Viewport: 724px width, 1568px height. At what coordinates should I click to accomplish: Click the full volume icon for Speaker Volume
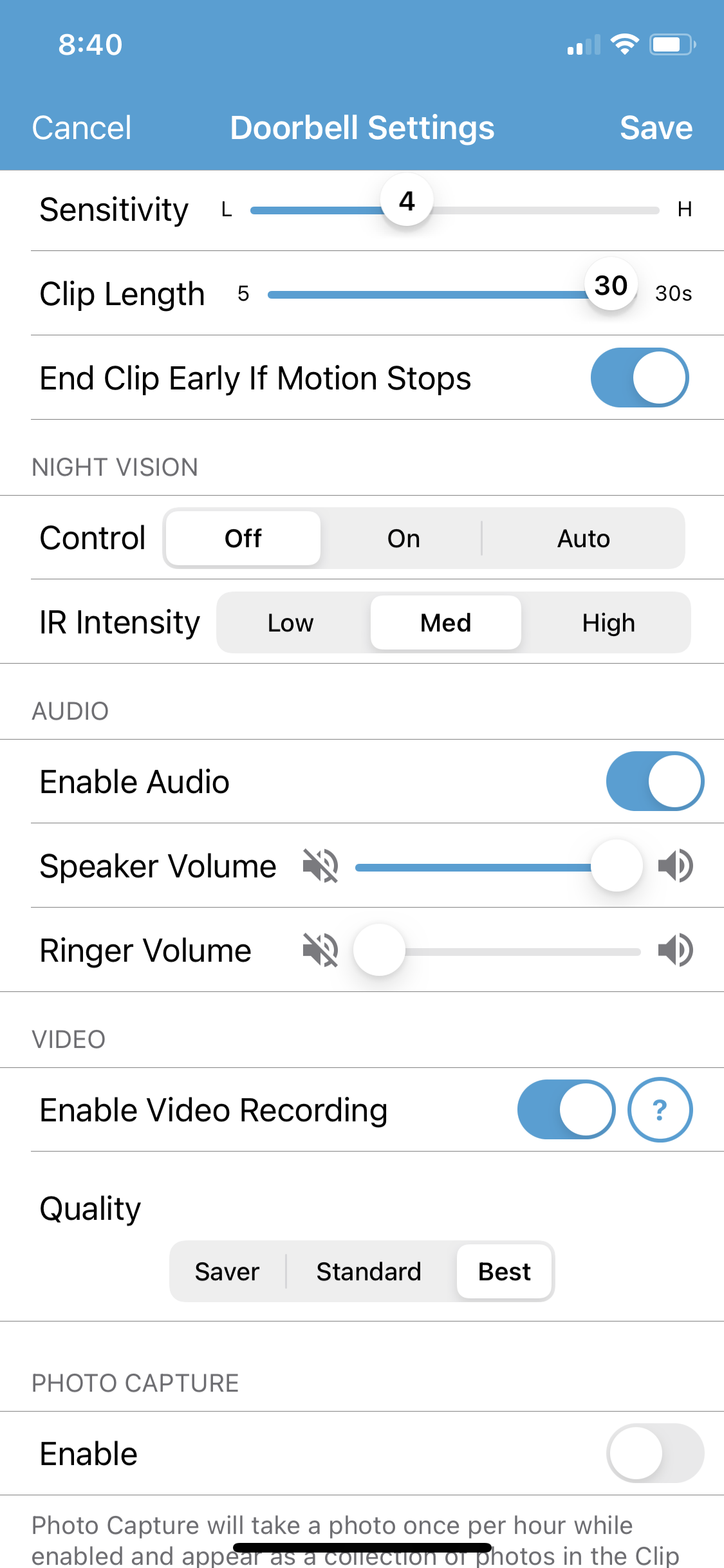(x=676, y=866)
